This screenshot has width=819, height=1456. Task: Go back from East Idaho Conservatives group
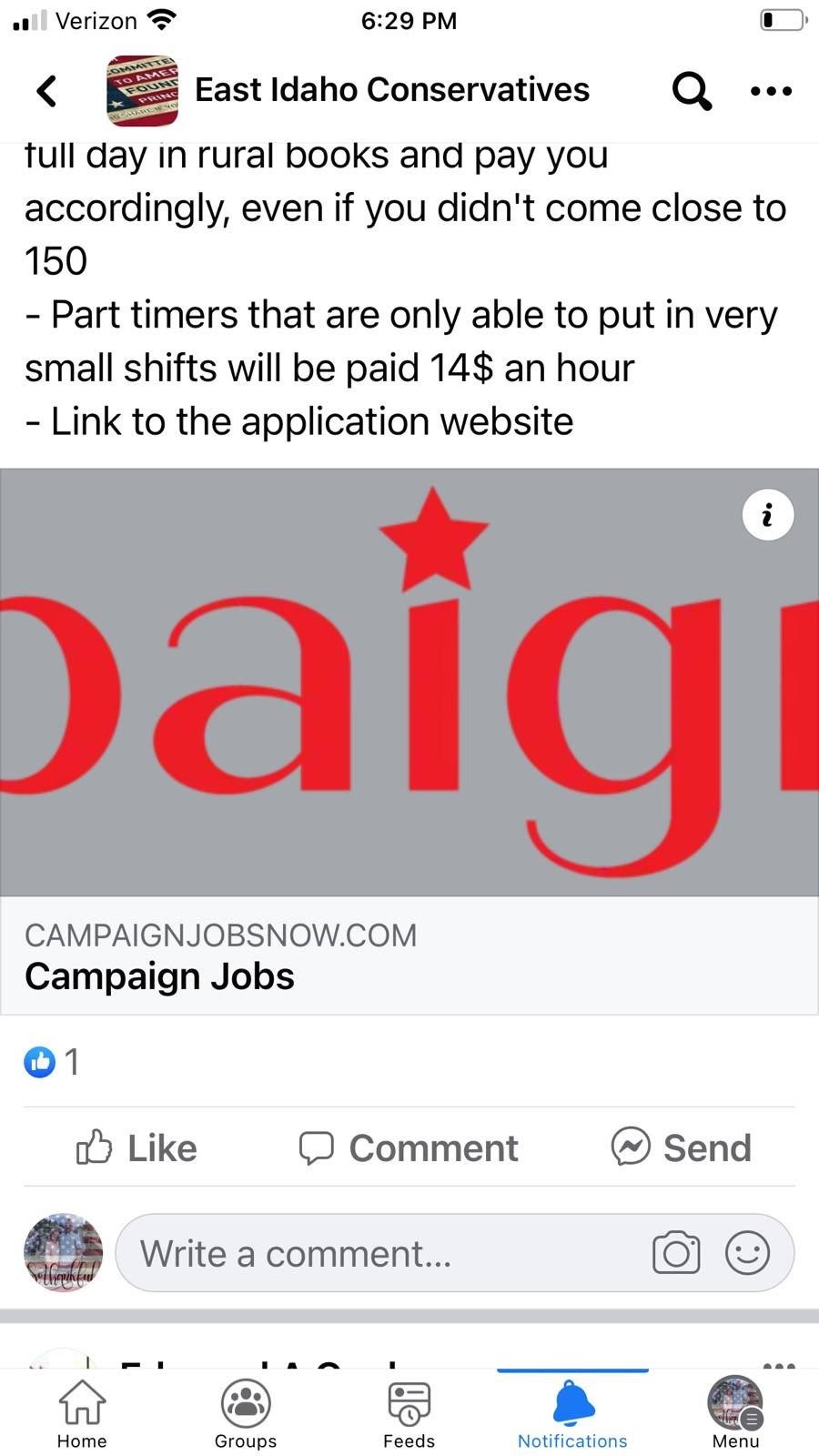pyautogui.click(x=46, y=91)
